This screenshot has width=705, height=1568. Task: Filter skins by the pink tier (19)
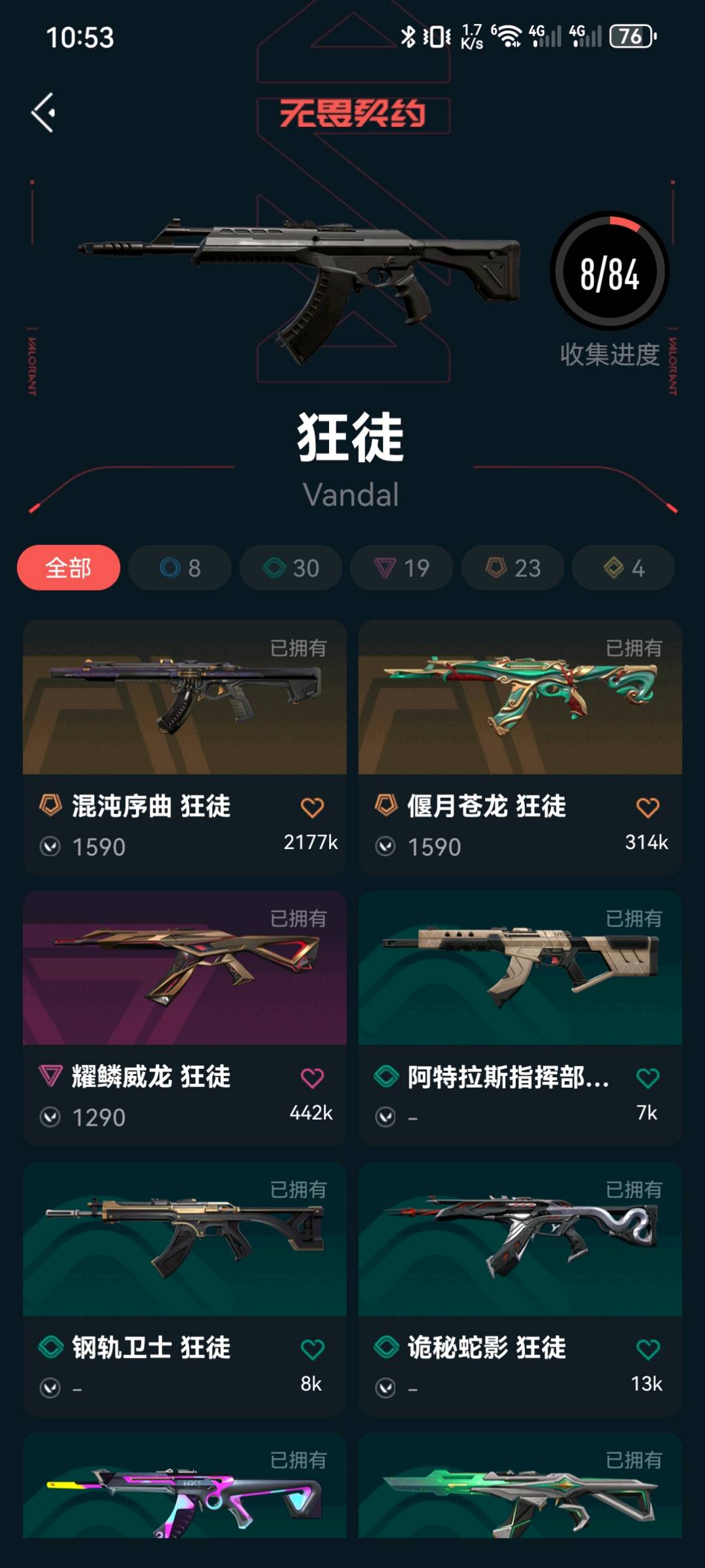coord(401,568)
